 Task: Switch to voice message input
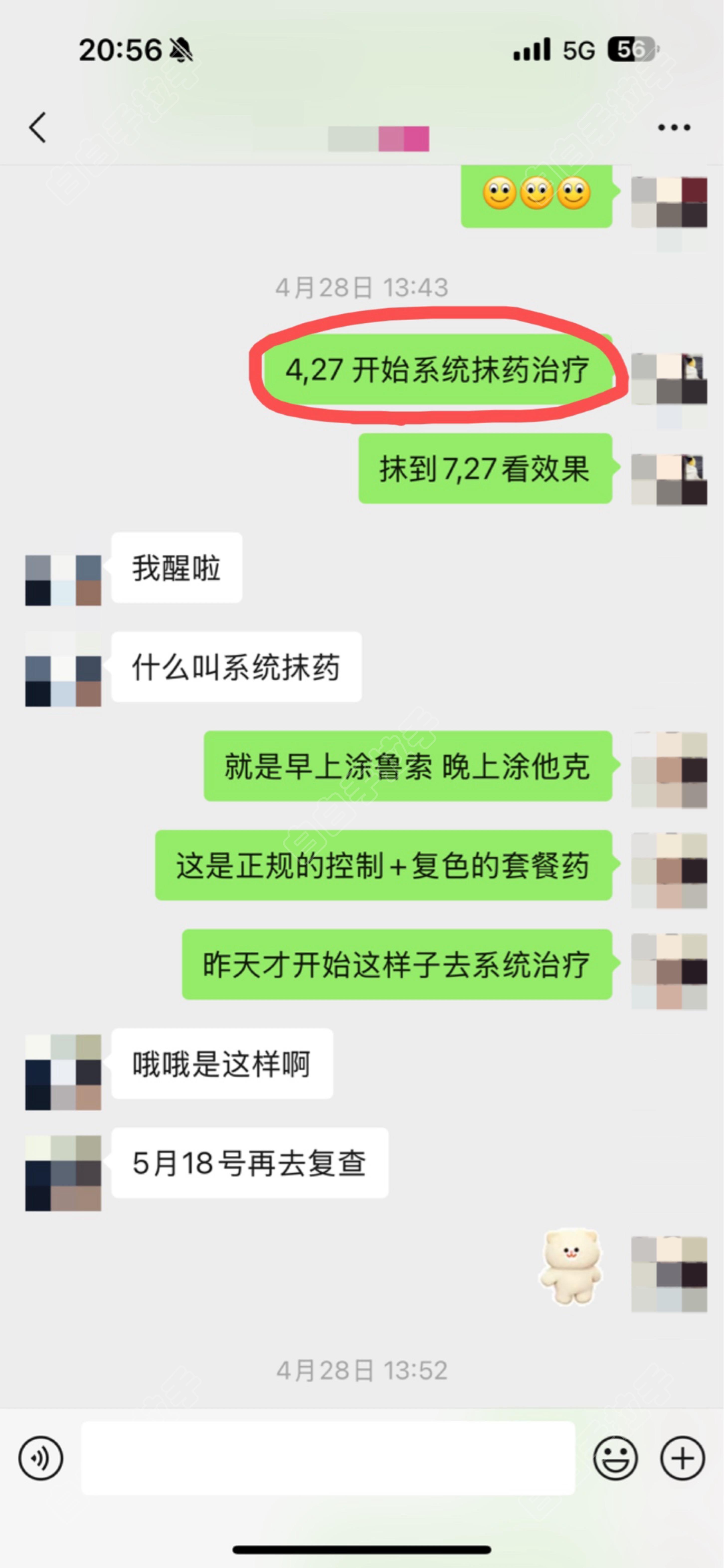41,1458
